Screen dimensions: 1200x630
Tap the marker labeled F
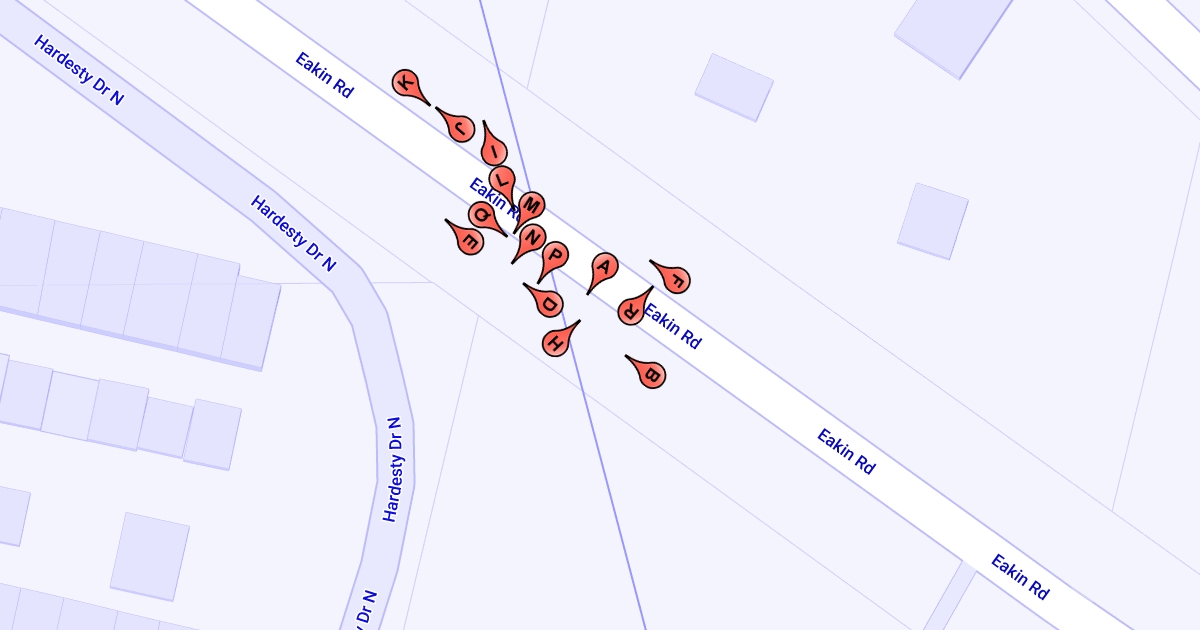point(676,280)
